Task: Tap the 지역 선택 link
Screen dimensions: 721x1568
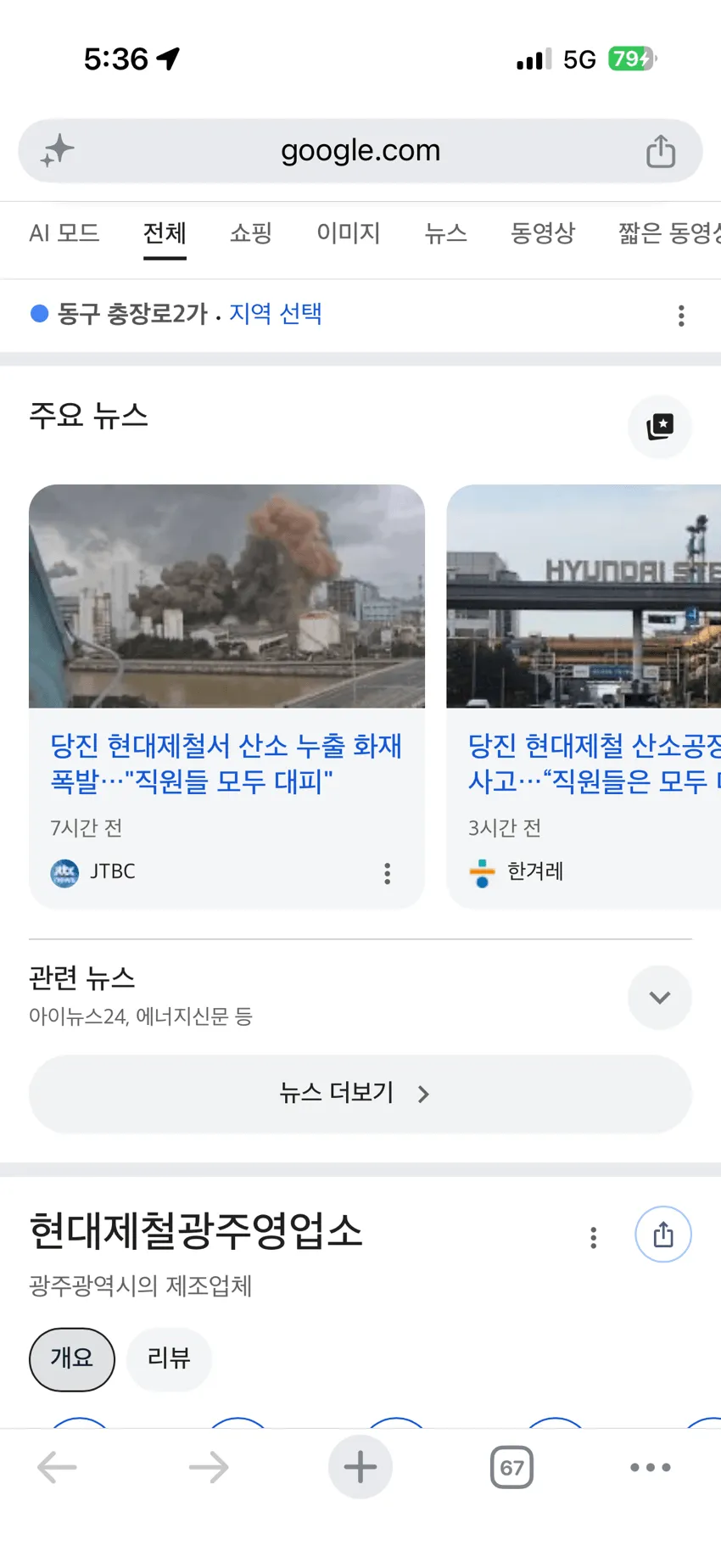Action: pos(276,314)
